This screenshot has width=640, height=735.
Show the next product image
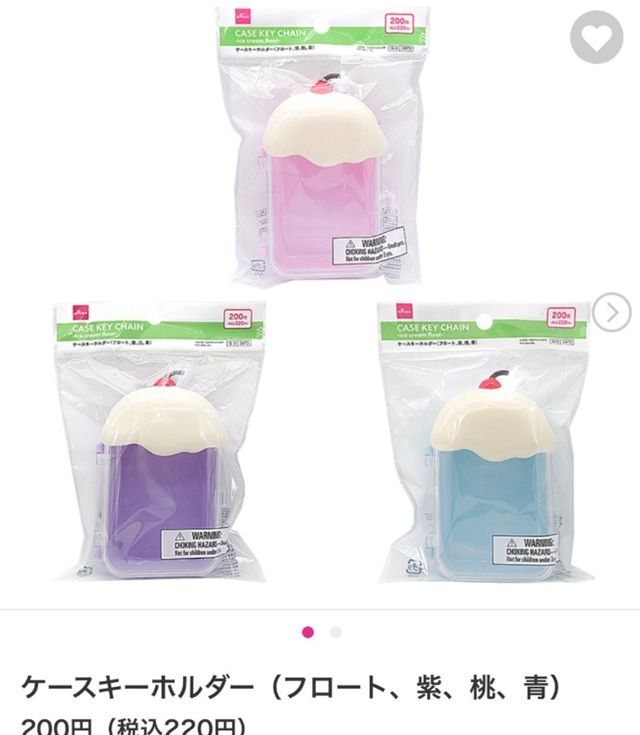coord(611,313)
